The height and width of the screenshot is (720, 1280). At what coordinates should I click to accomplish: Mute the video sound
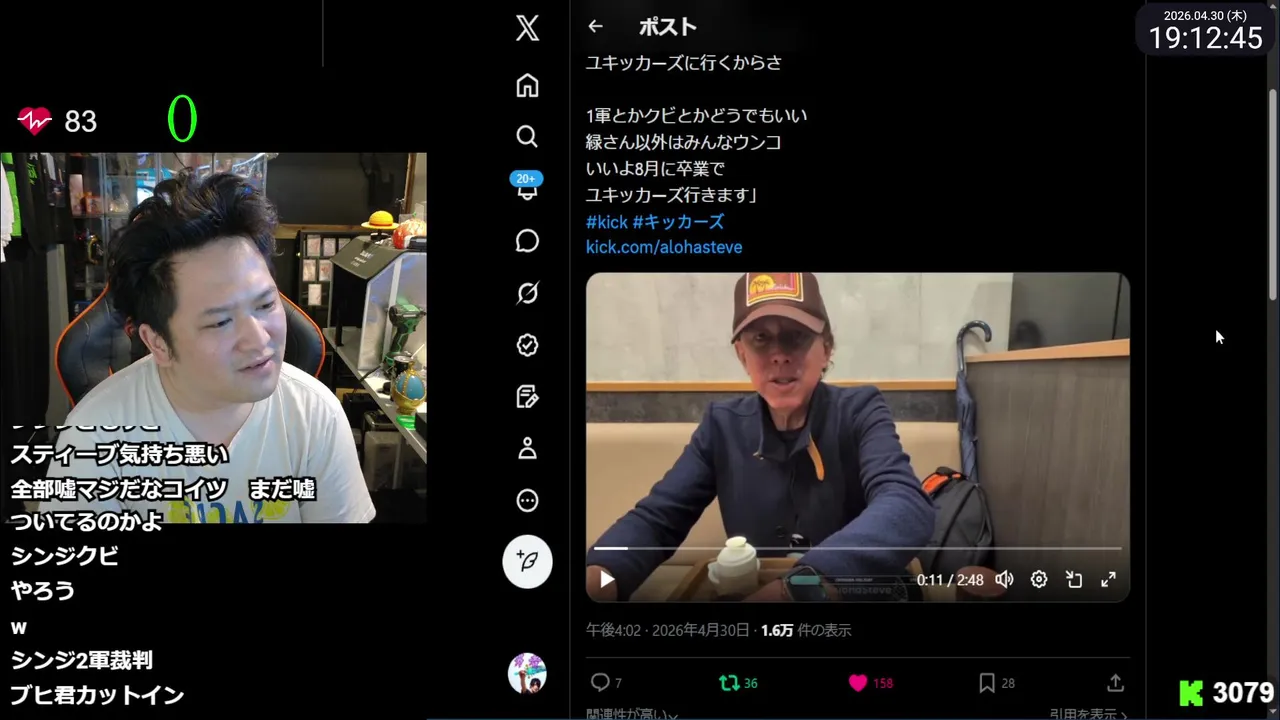point(1004,580)
